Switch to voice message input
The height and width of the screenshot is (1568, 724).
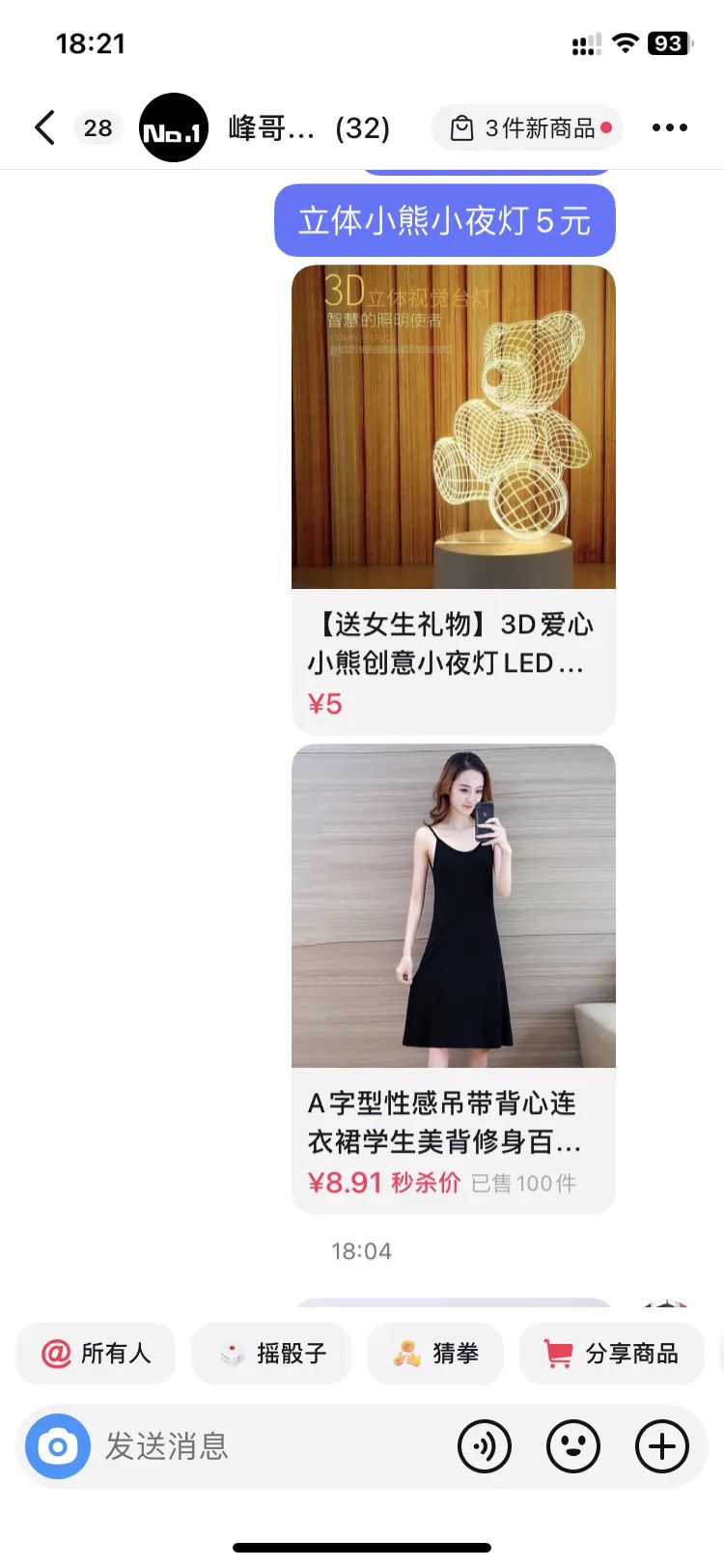[485, 1446]
